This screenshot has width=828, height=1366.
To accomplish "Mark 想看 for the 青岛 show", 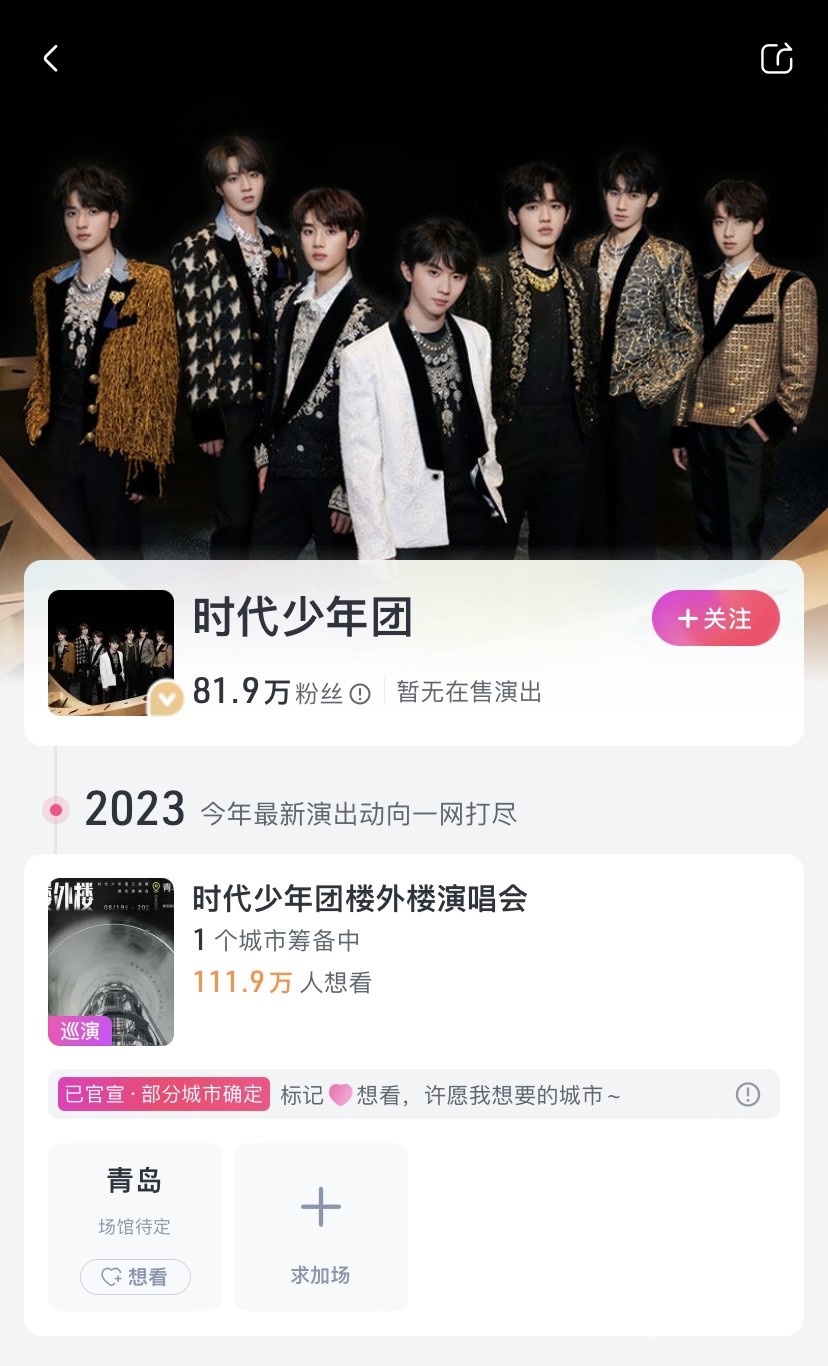I will click(135, 1276).
